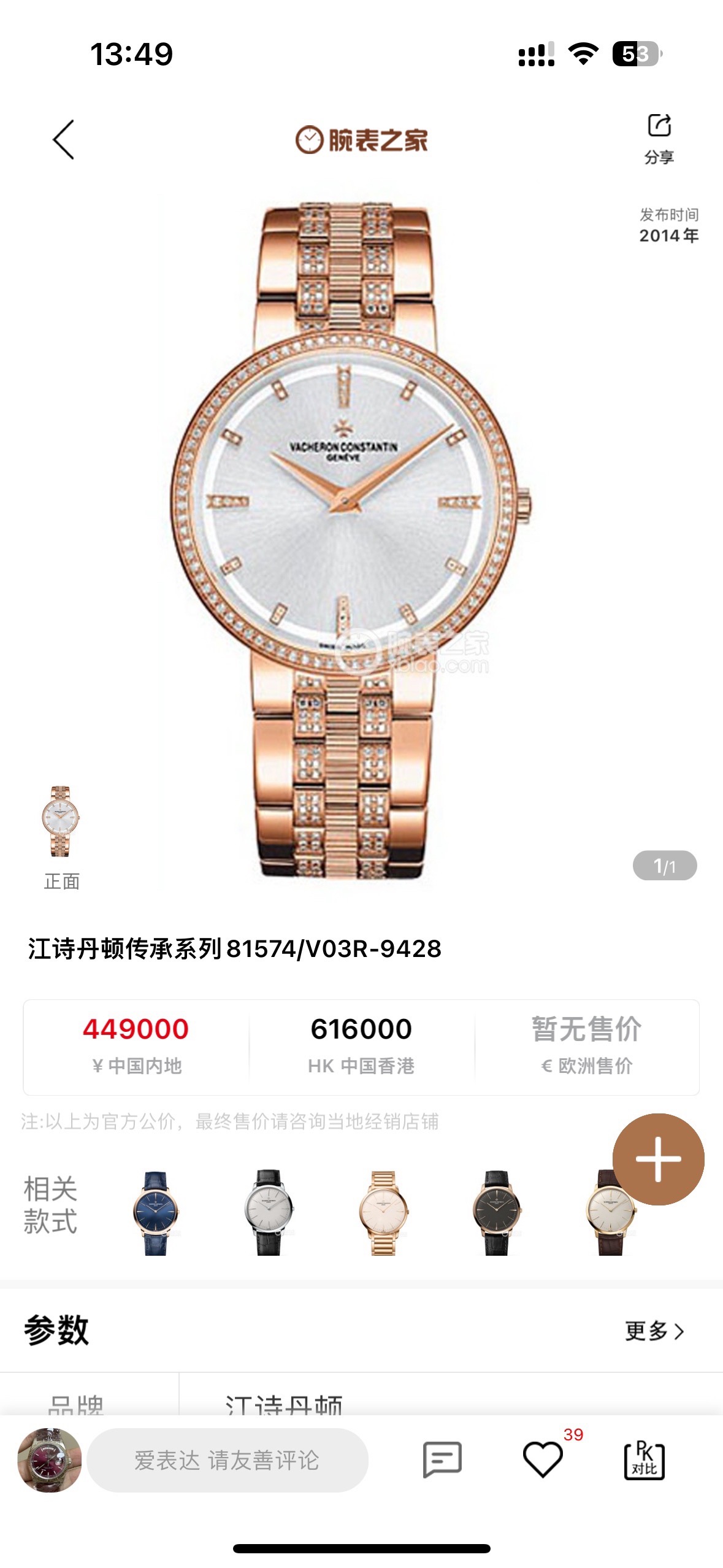Image resolution: width=723 pixels, height=1568 pixels.
Task: Go back using the top-left arrow
Action: (64, 140)
